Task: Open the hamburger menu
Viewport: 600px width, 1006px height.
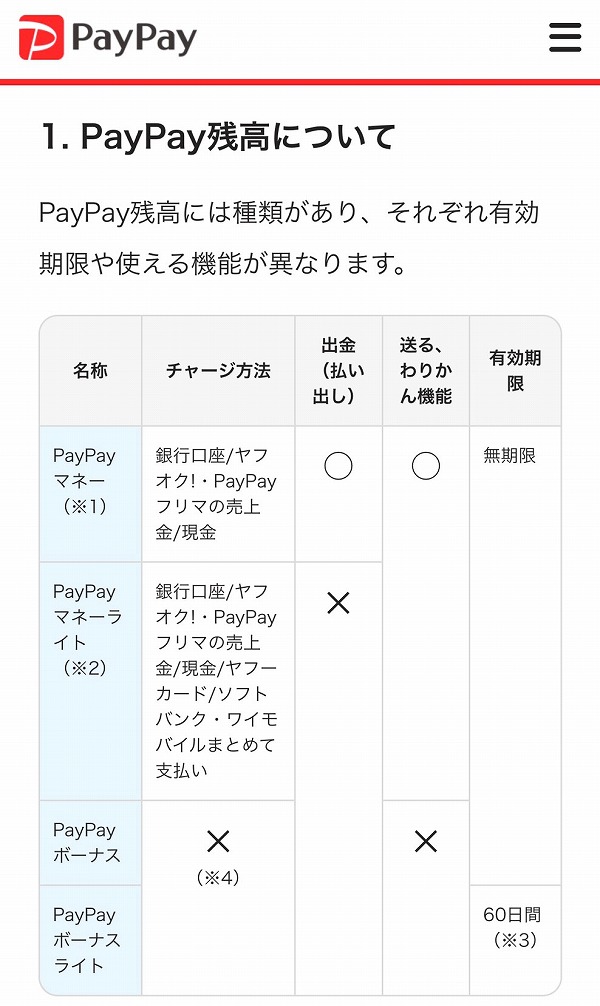Action: [x=565, y=37]
